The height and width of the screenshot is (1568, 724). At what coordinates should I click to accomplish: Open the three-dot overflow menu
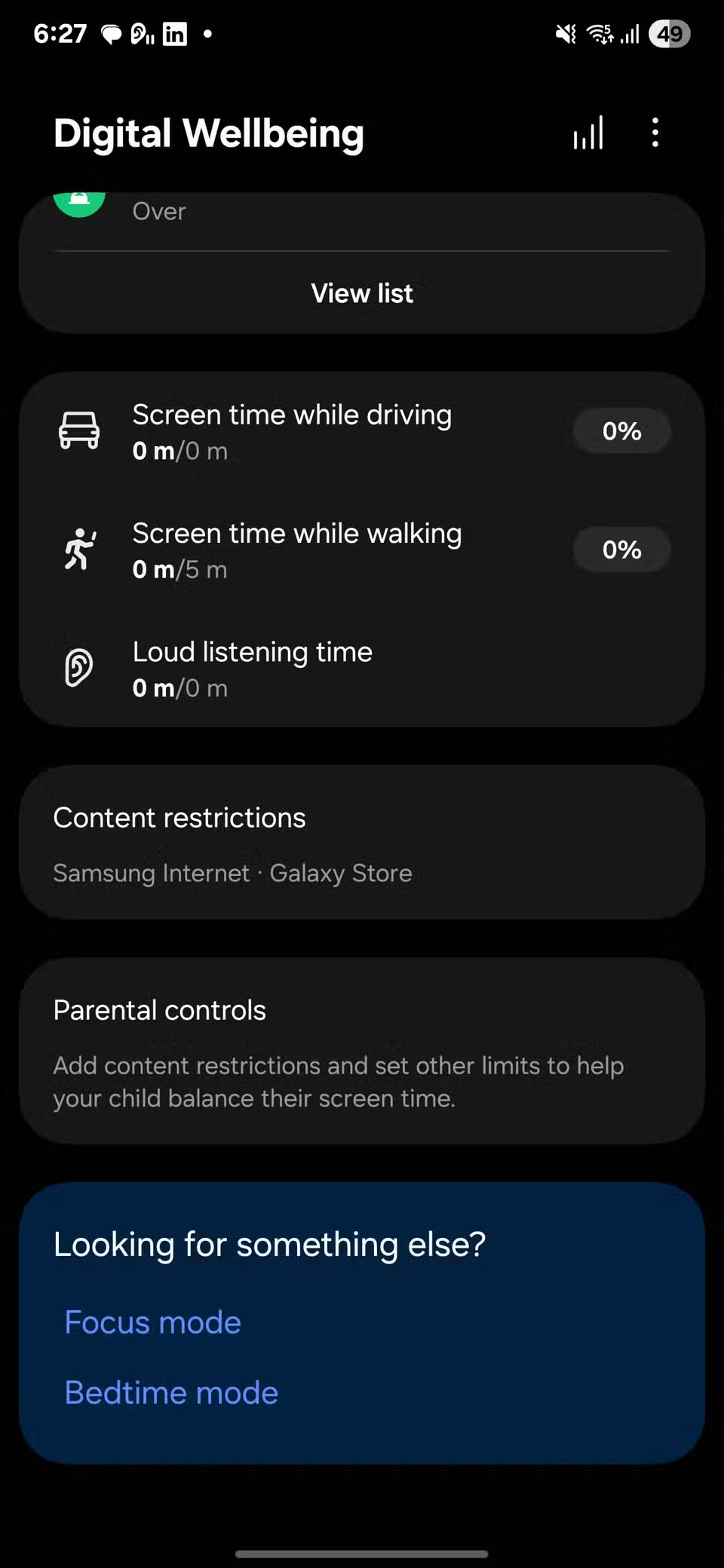(655, 133)
